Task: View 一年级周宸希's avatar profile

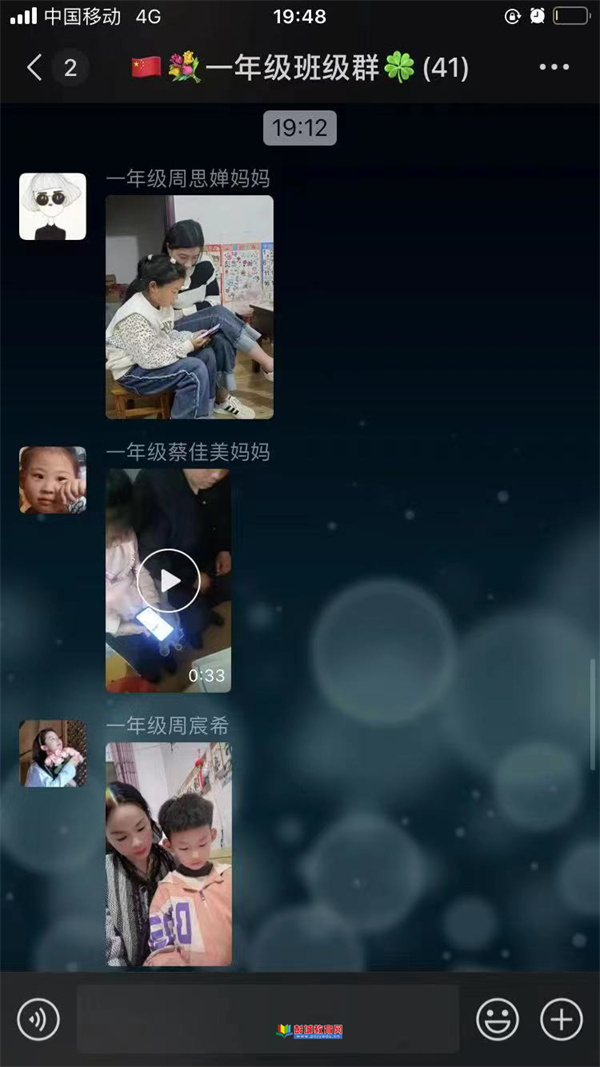Action: [x=52, y=753]
